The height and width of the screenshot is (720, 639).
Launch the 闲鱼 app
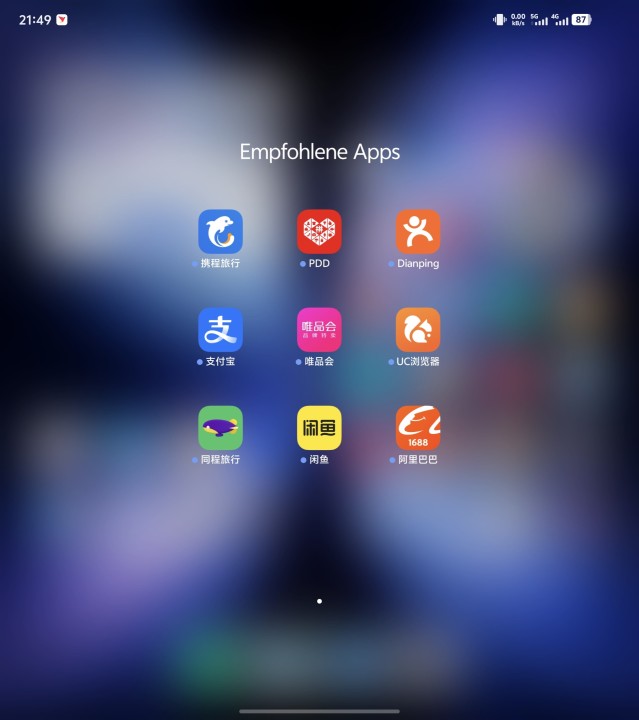(319, 428)
